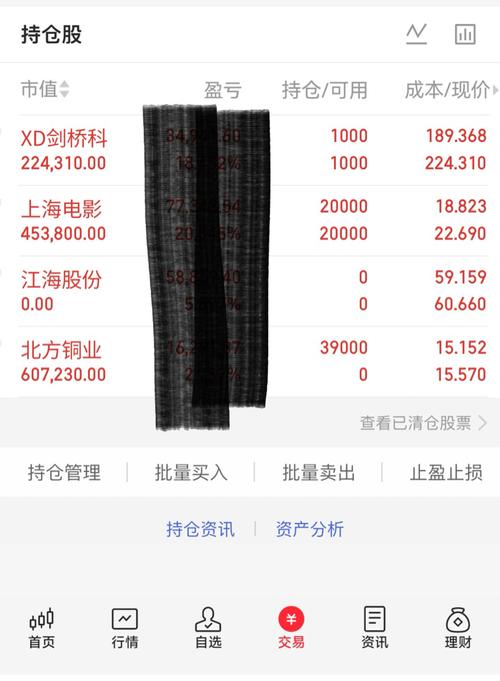This screenshot has width=500, height=681.
Task: Choose 批量买入 batch buy
Action: (191, 473)
